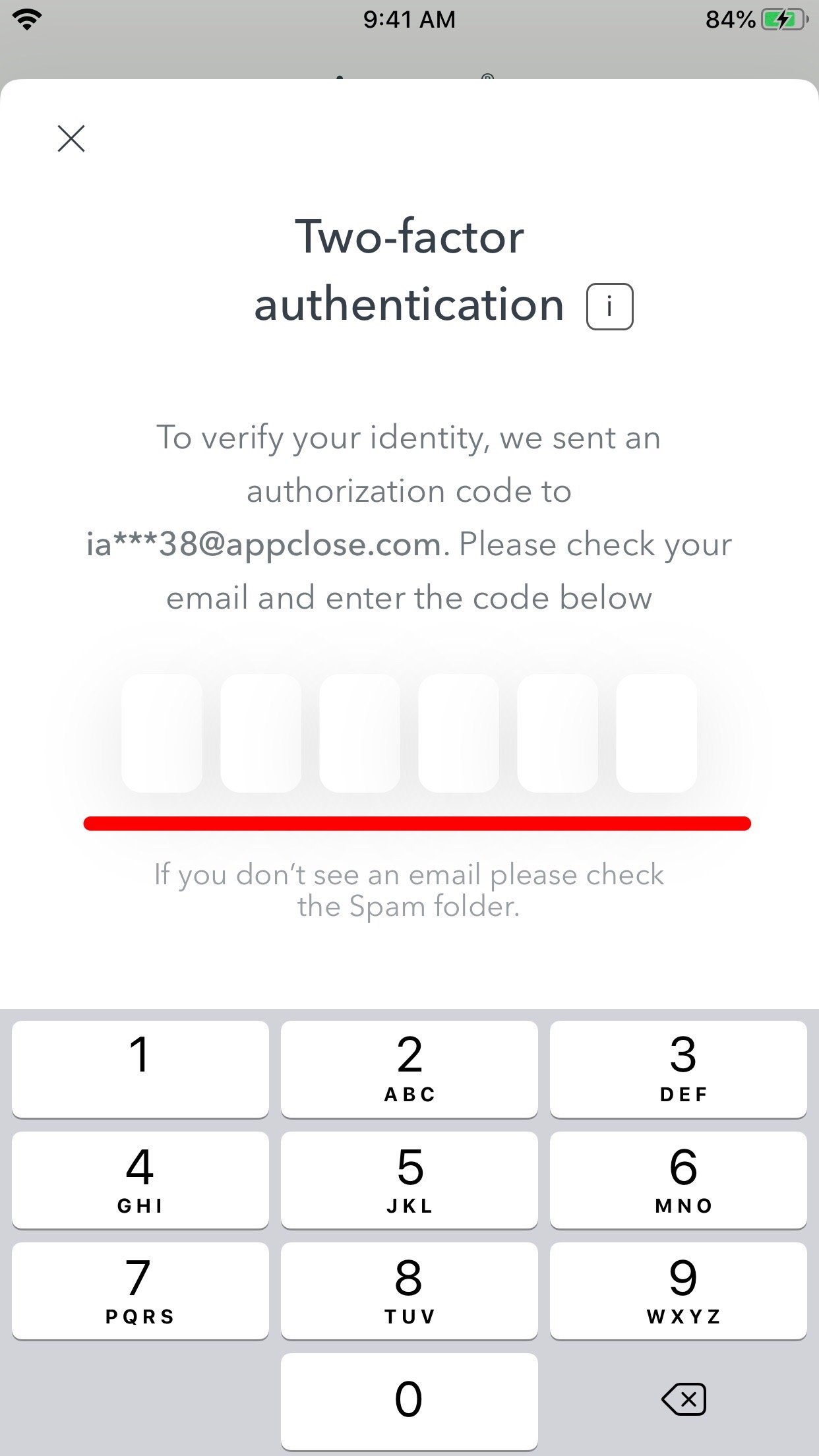Enter digit 2 using the keypad
The image size is (819, 1456).
[x=409, y=1069]
